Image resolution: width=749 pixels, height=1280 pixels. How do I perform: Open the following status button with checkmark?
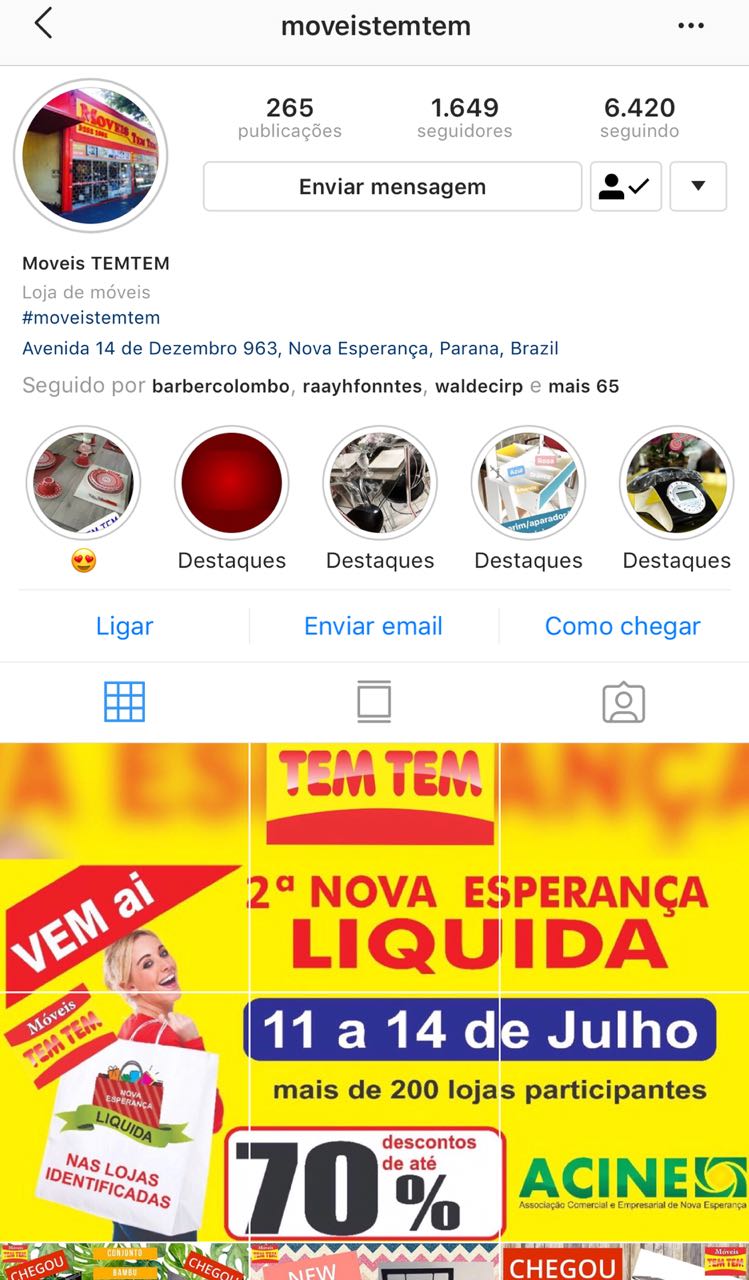(625, 187)
